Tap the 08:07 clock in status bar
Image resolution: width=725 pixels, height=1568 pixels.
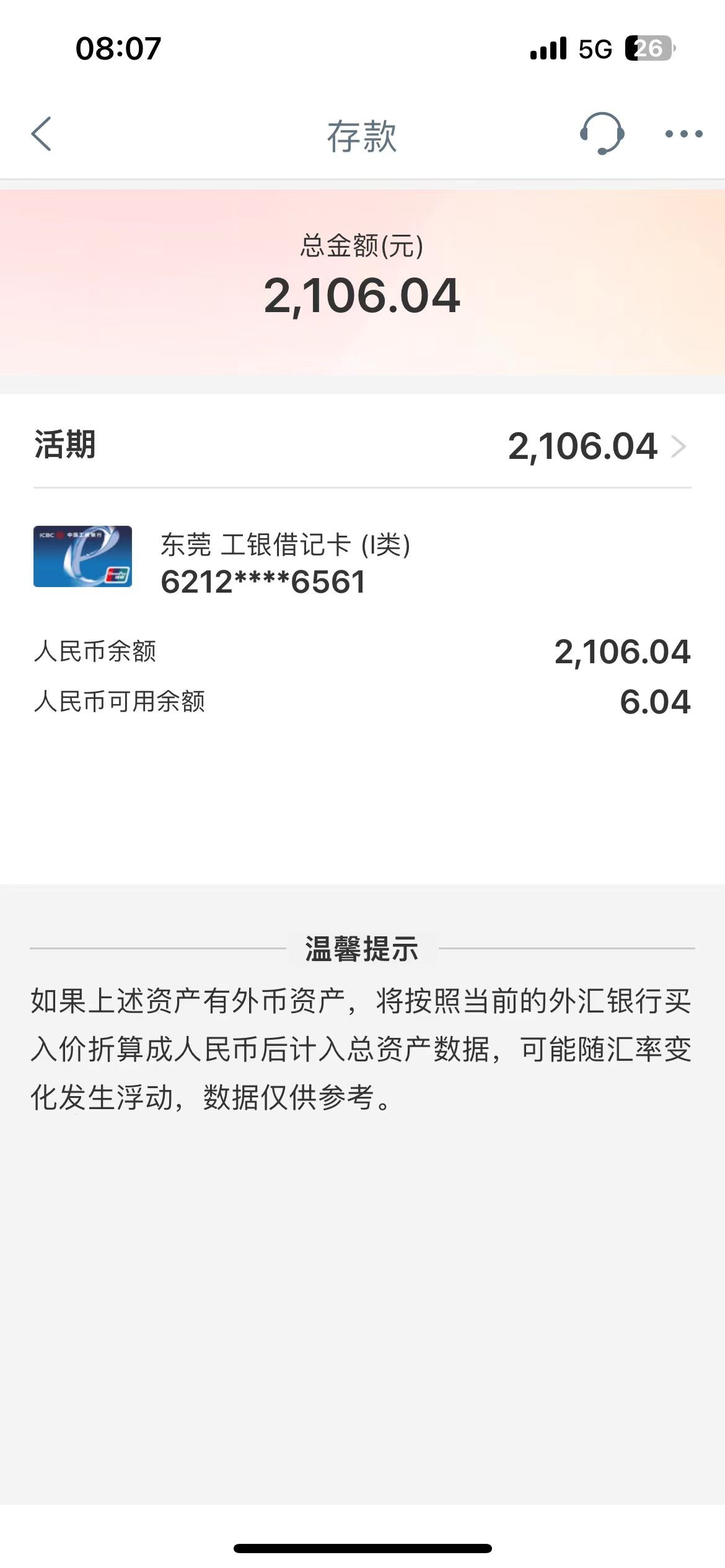(118, 48)
